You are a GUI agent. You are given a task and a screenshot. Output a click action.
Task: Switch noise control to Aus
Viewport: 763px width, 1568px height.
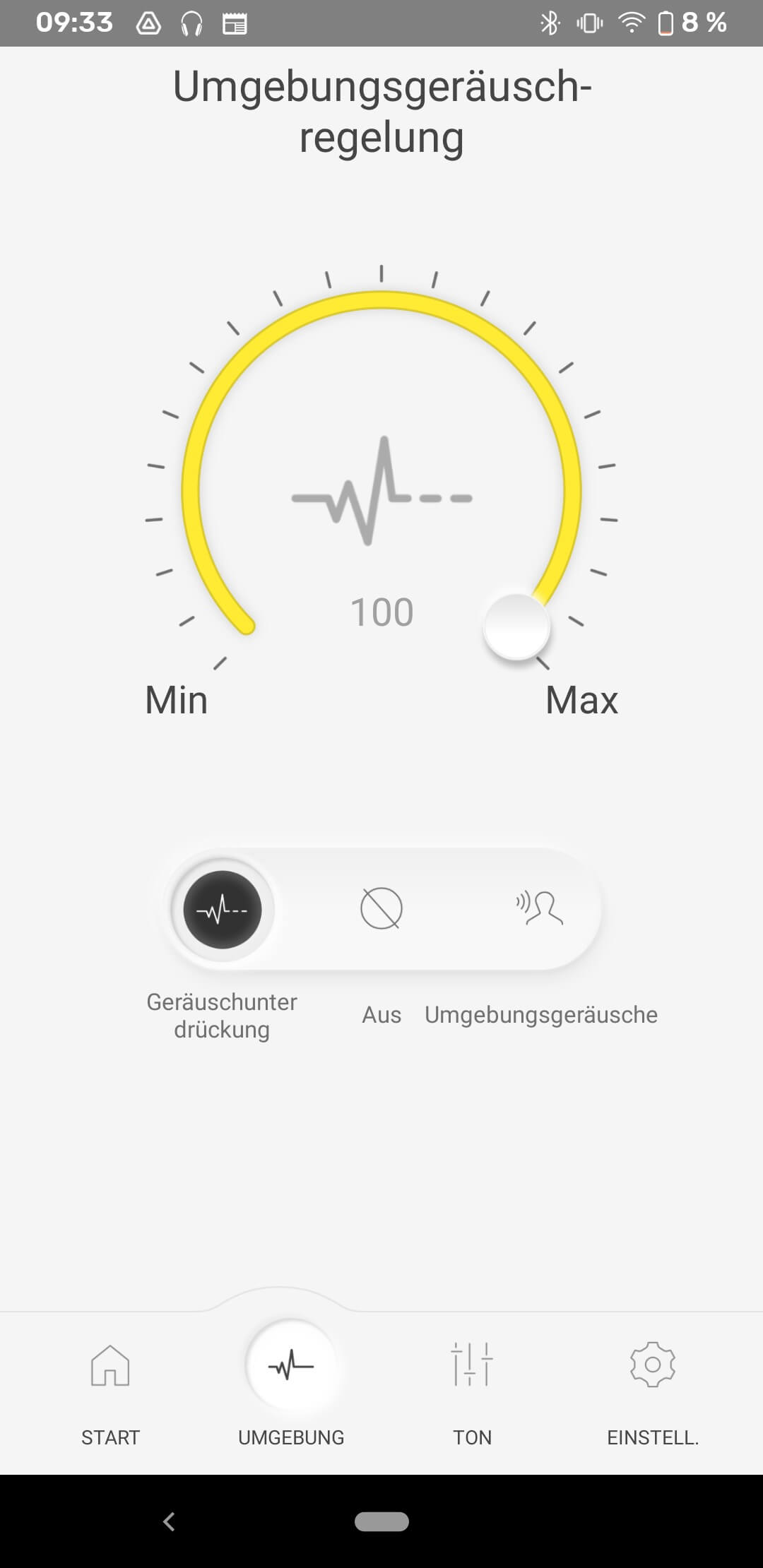point(381,909)
